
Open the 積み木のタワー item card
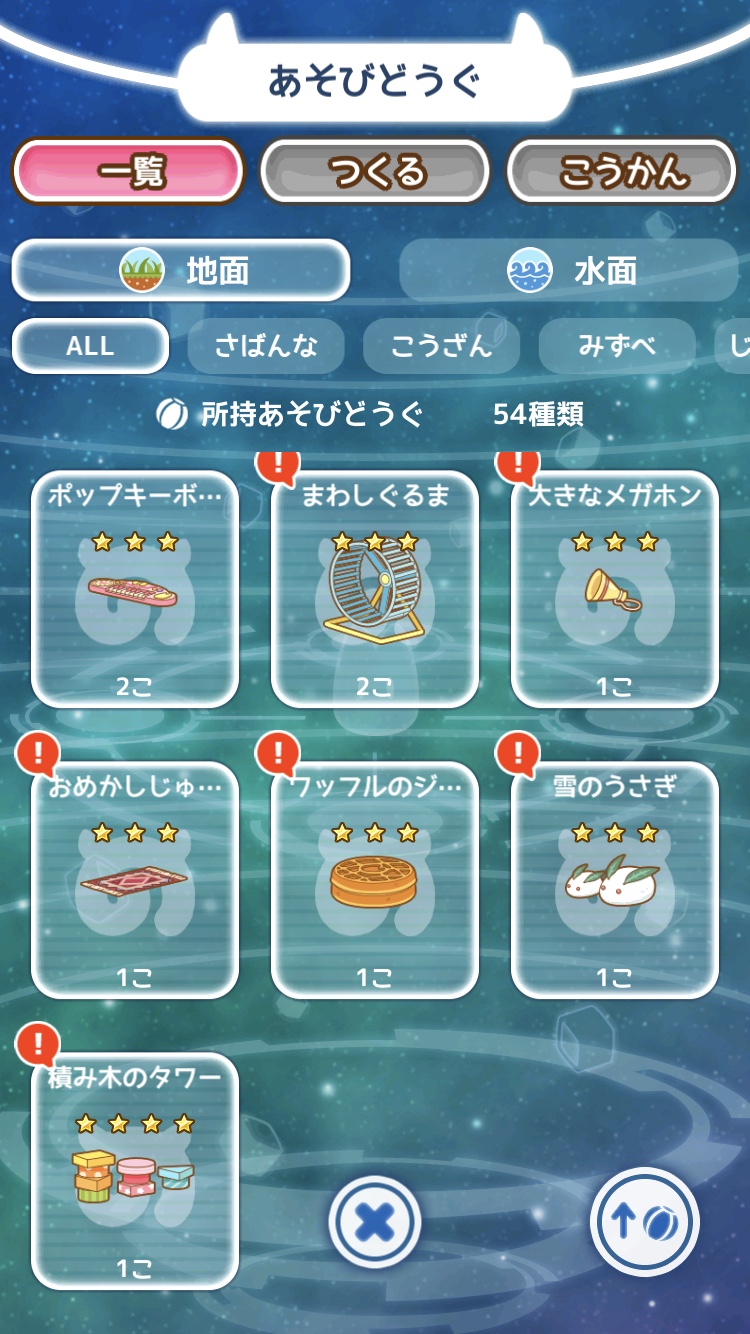(135, 1171)
